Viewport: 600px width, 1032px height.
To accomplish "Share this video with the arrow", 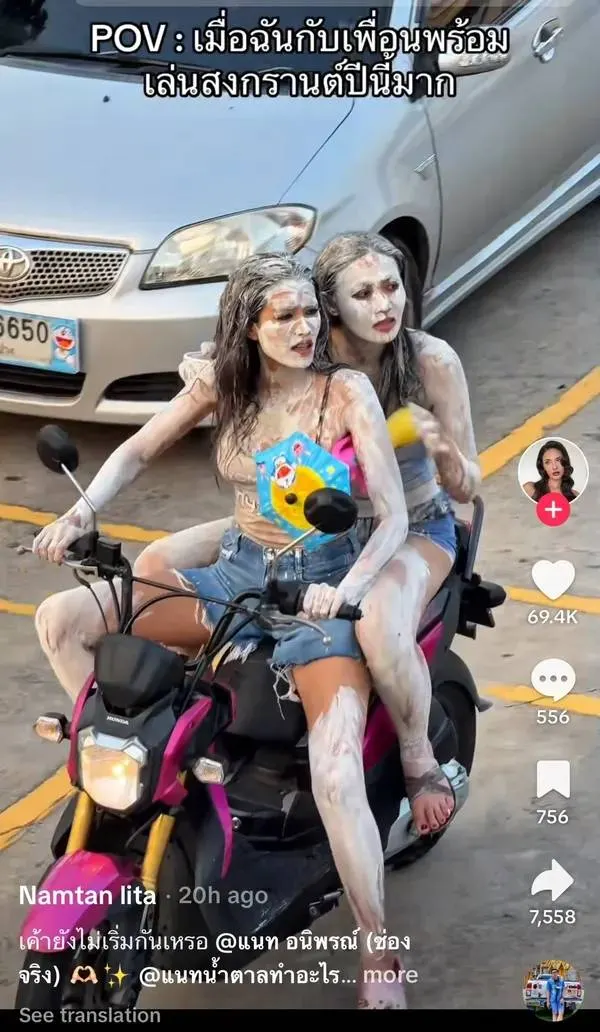I will coord(553,881).
